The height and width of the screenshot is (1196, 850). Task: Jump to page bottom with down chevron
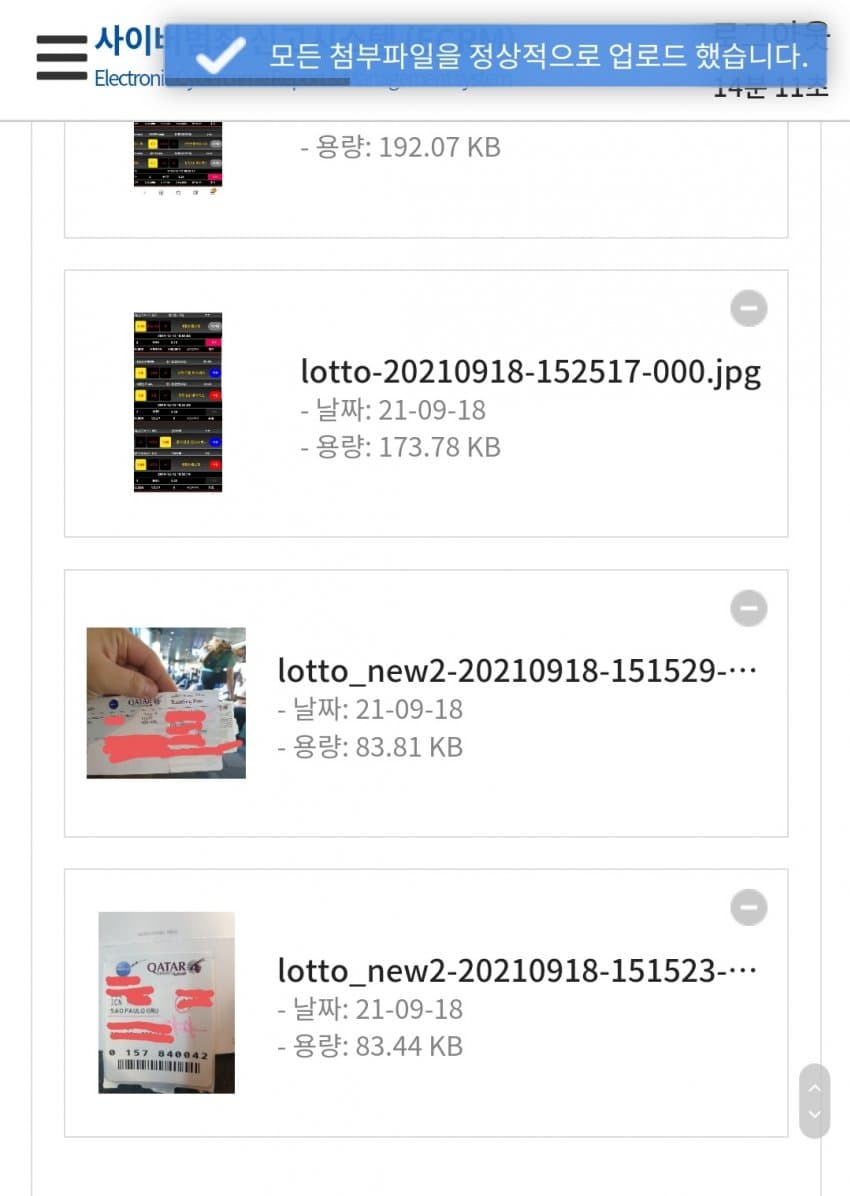click(814, 1115)
